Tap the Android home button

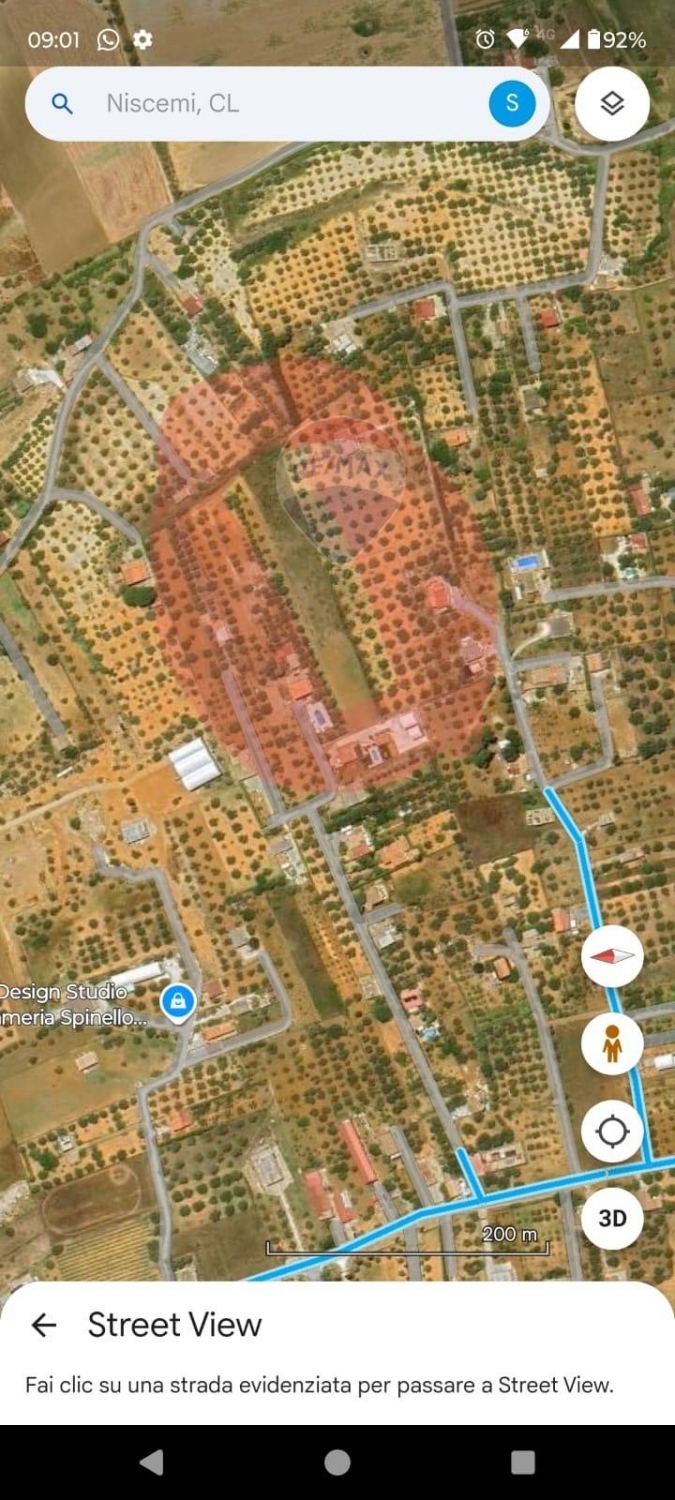[x=337, y=1463]
